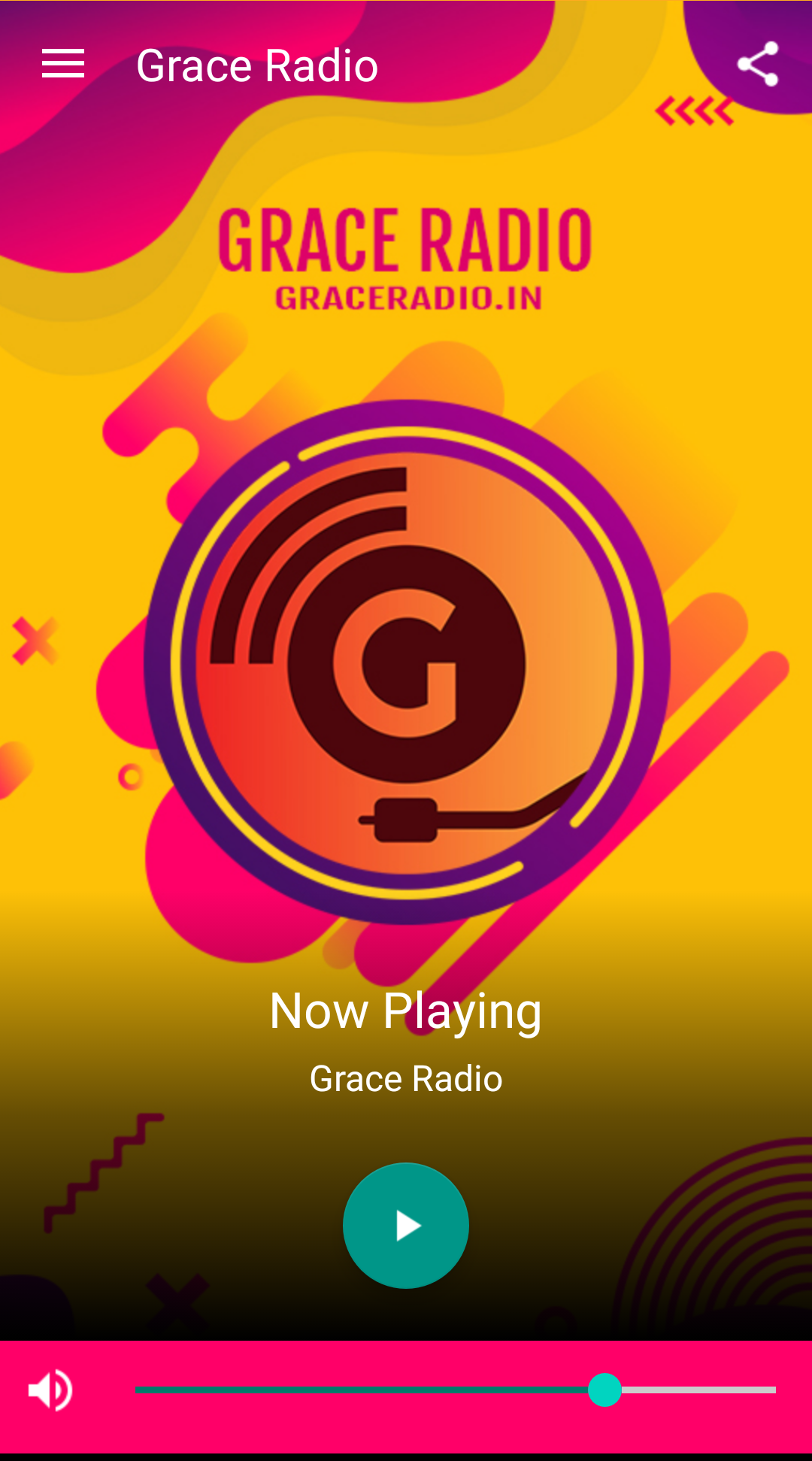This screenshot has height=1461, width=812.
Task: Share the Grace Radio app
Action: tap(757, 64)
